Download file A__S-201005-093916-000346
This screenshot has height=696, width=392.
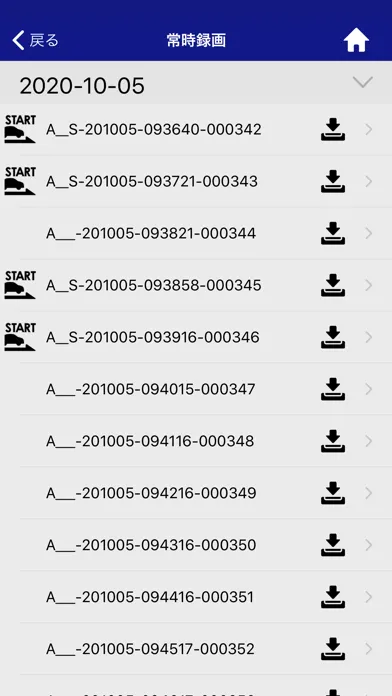tap(333, 337)
